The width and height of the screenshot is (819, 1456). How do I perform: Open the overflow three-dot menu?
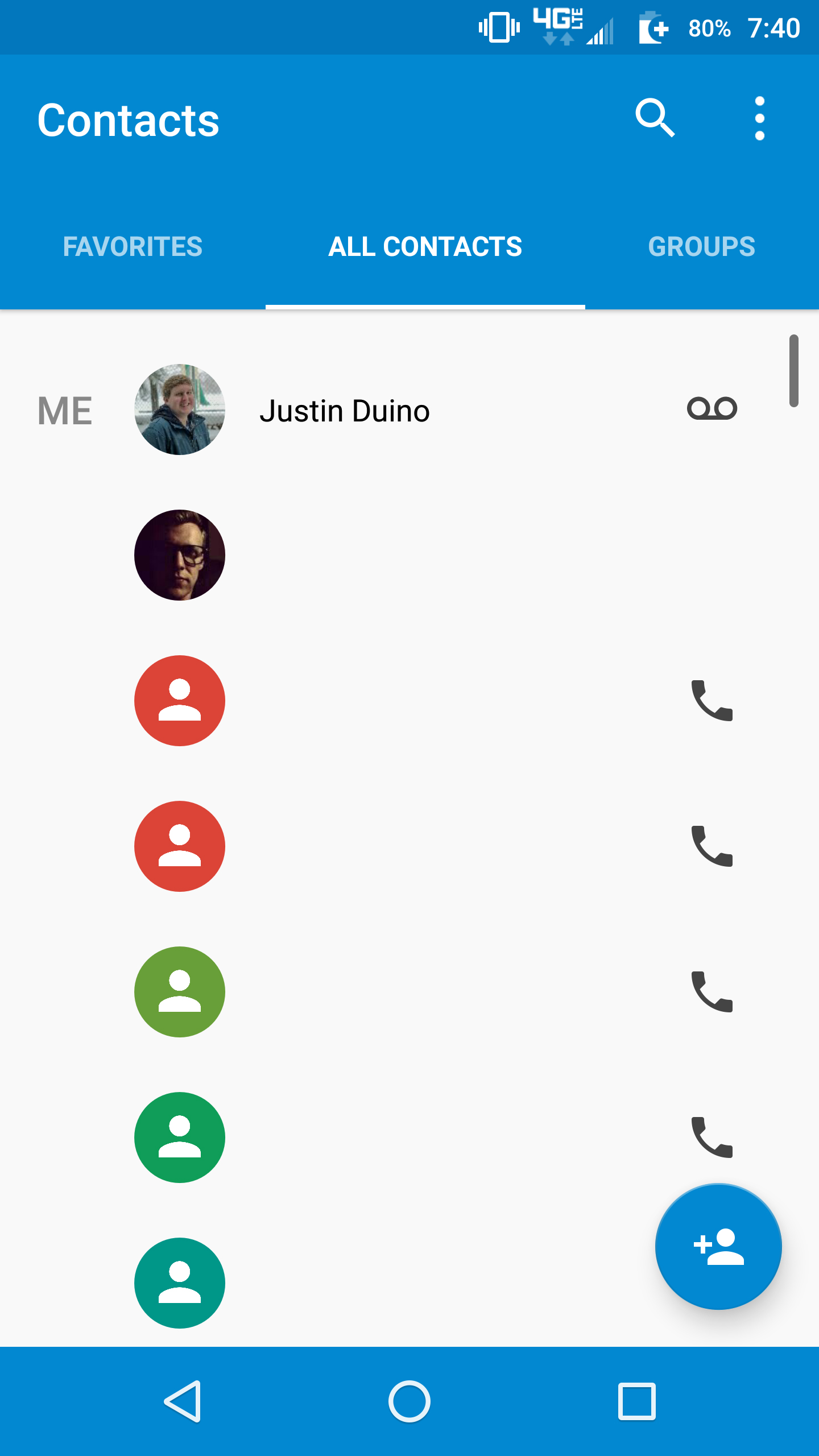click(759, 118)
